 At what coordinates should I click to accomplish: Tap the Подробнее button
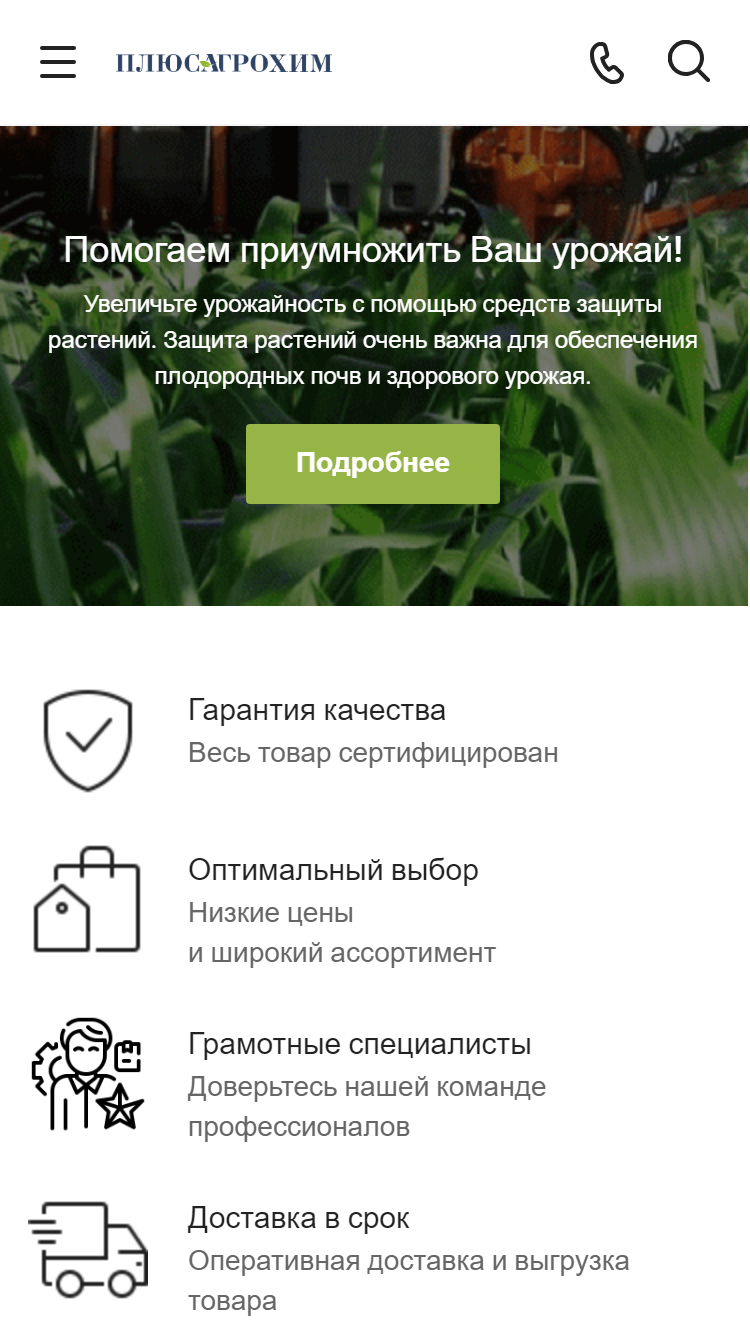coord(373,464)
